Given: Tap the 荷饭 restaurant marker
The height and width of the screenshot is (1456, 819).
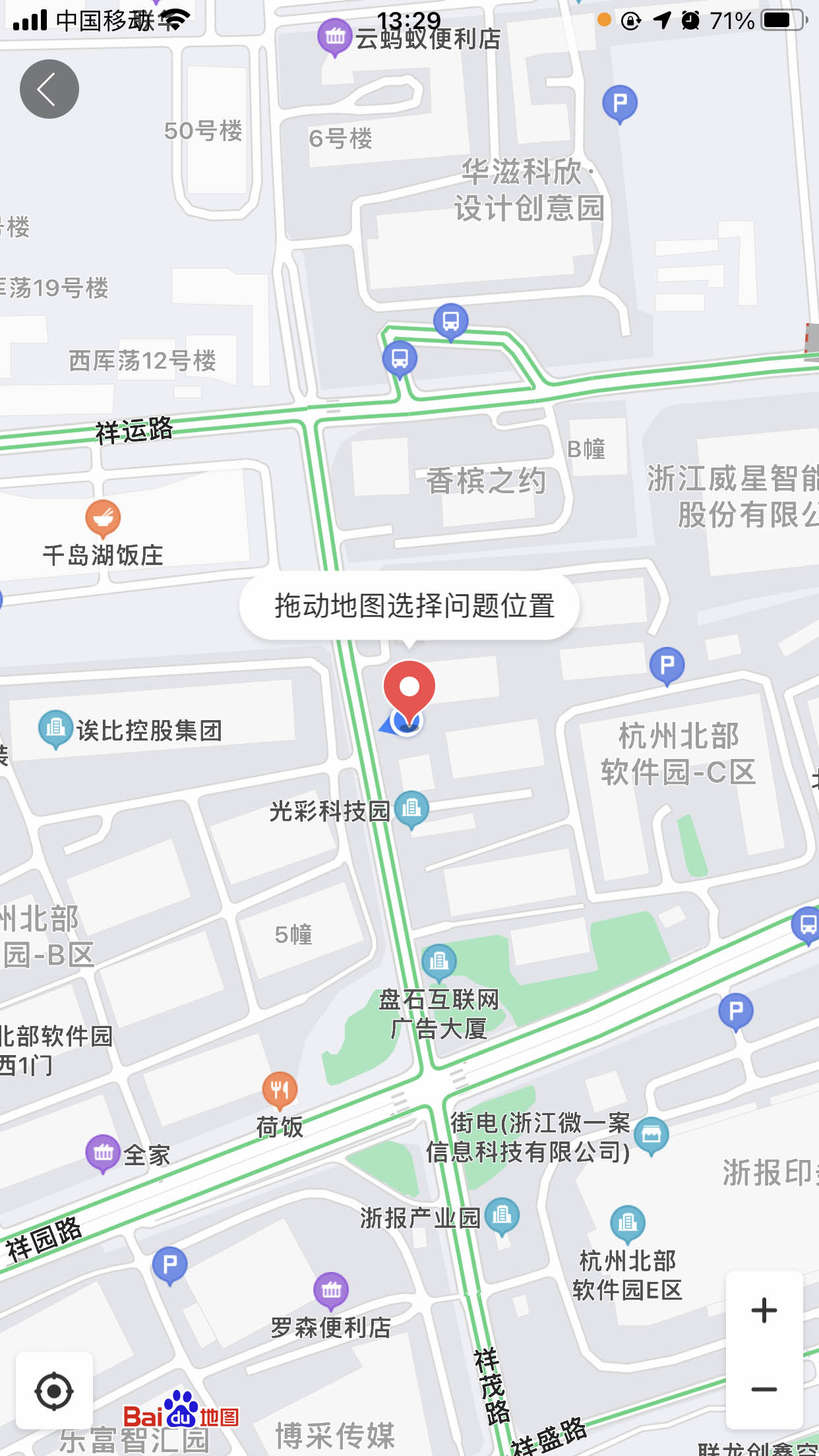Looking at the screenshot, I should (x=280, y=1089).
